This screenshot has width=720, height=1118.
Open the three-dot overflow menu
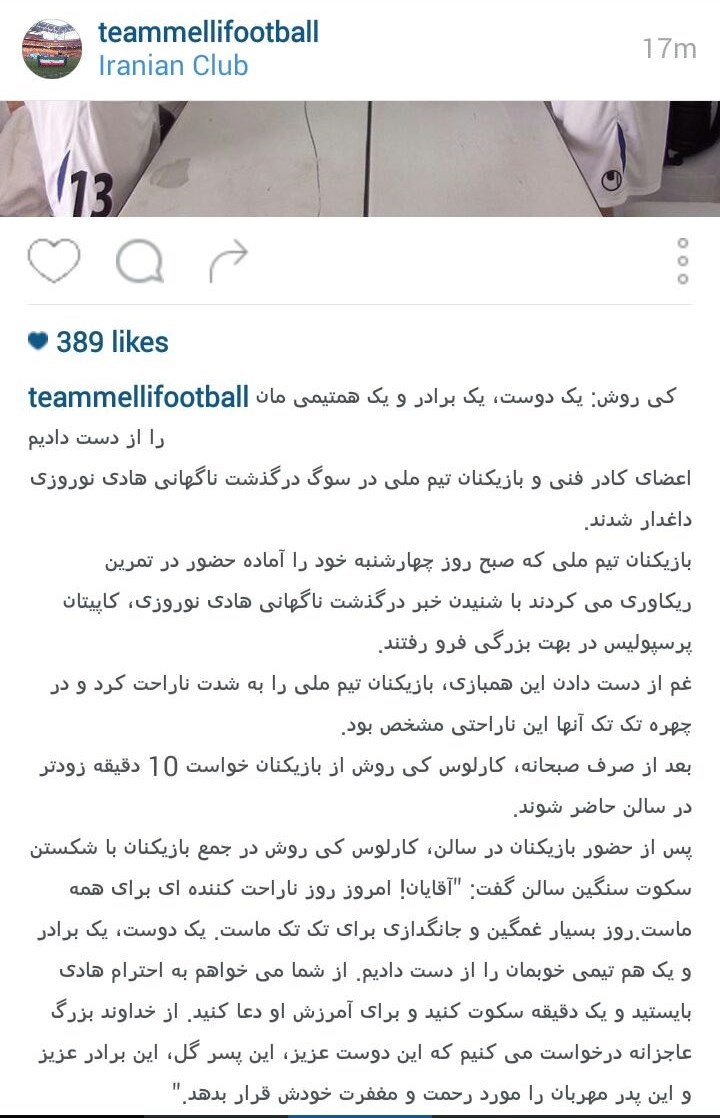click(x=683, y=262)
